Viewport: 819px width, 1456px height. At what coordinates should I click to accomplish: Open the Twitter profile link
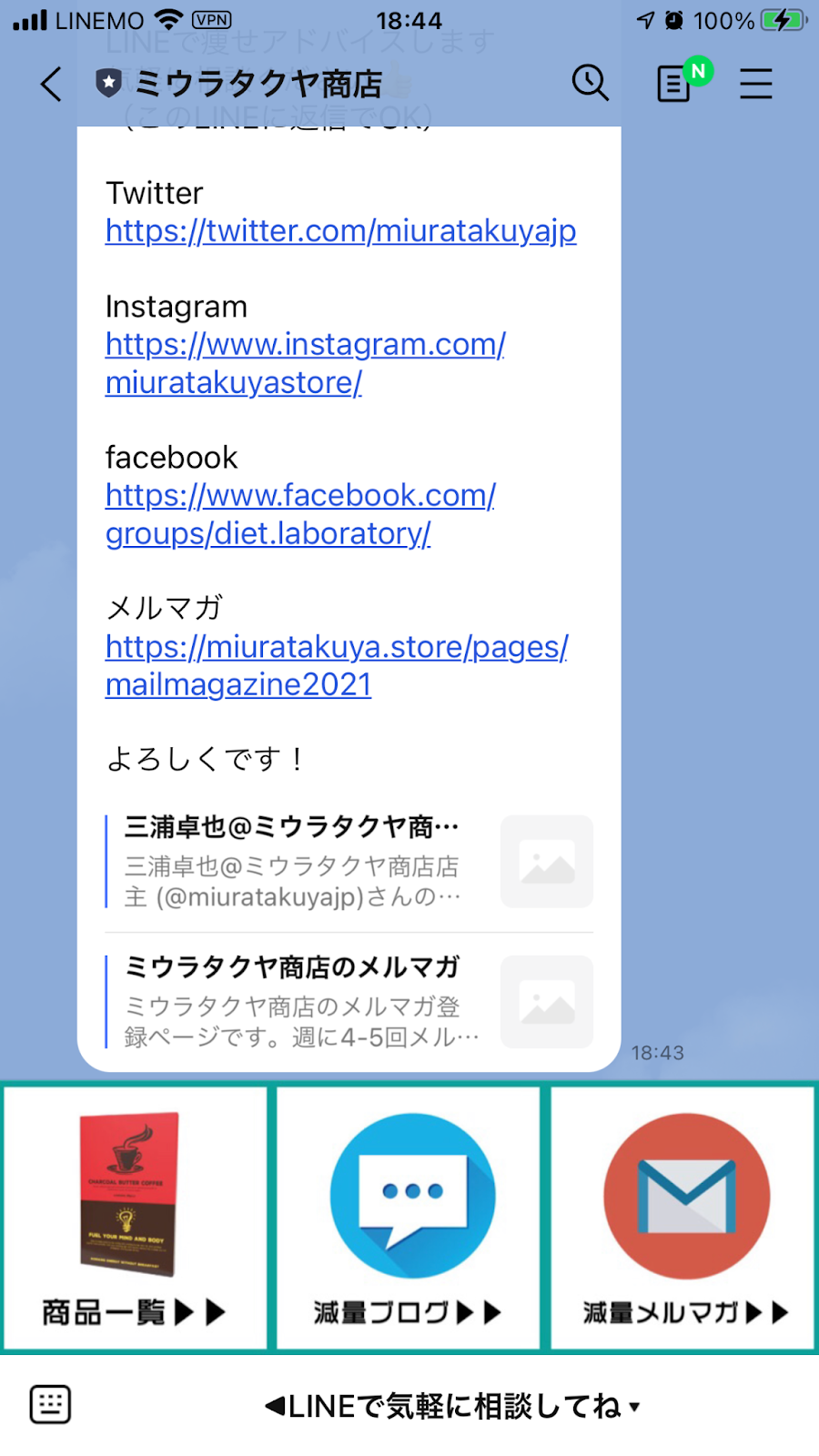click(x=341, y=232)
